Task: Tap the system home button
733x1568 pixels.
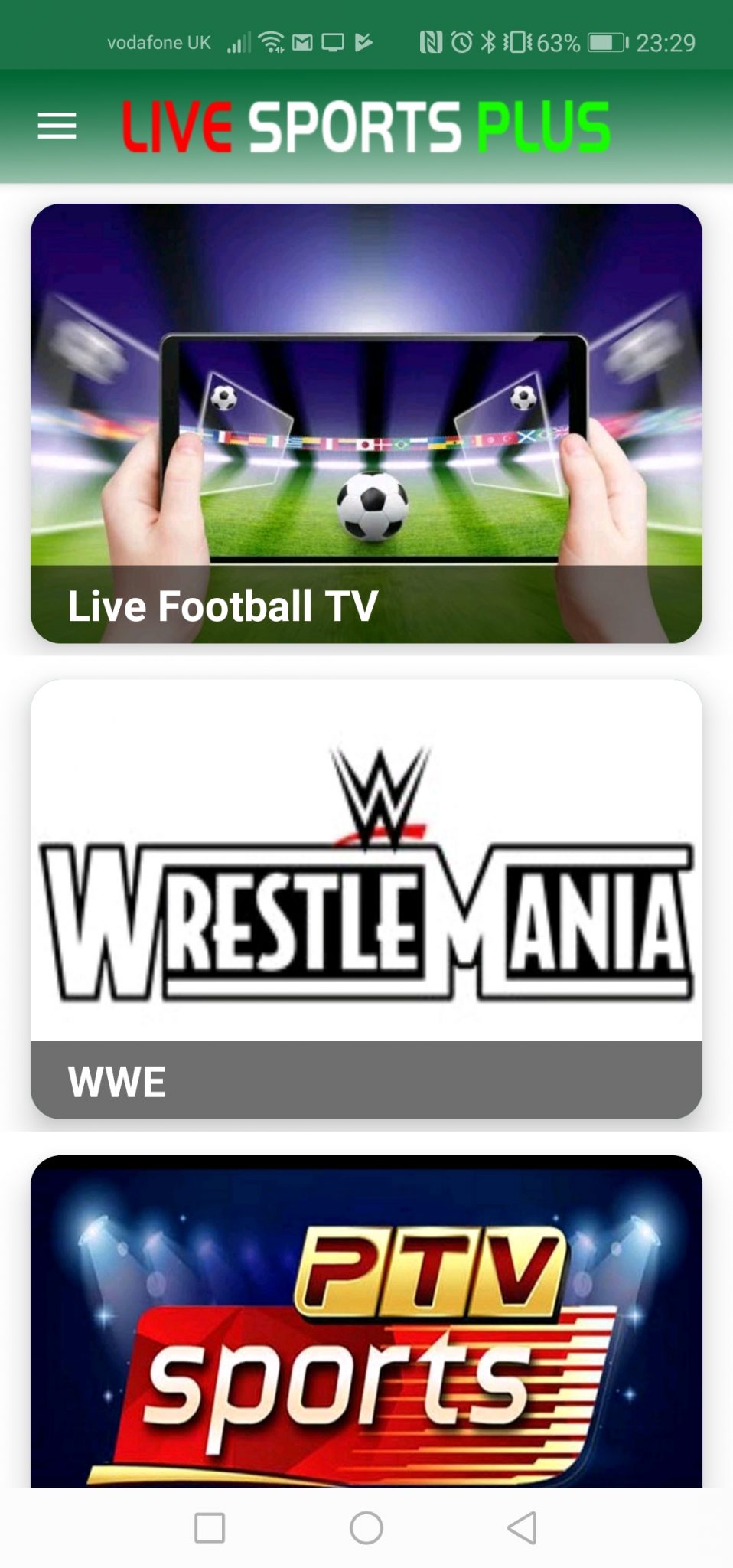Action: (366, 1528)
